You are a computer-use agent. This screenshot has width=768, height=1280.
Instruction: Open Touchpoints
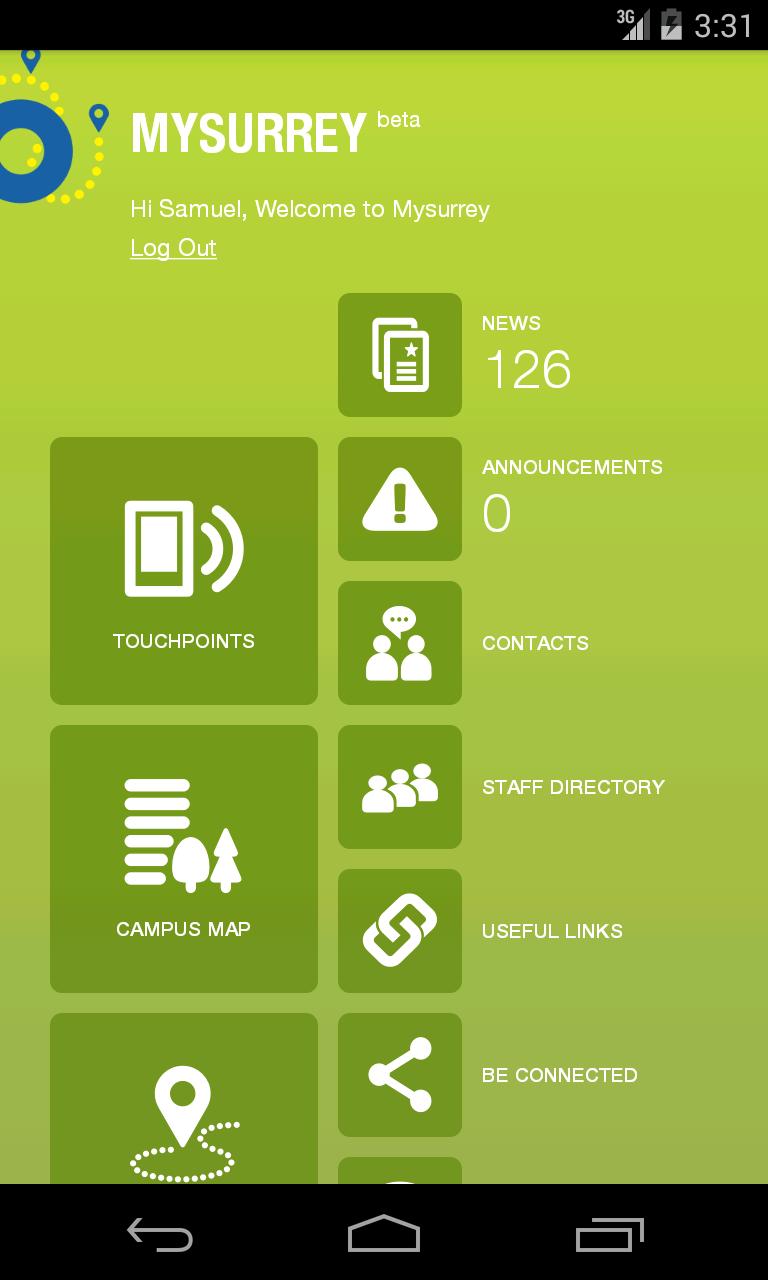(x=184, y=571)
